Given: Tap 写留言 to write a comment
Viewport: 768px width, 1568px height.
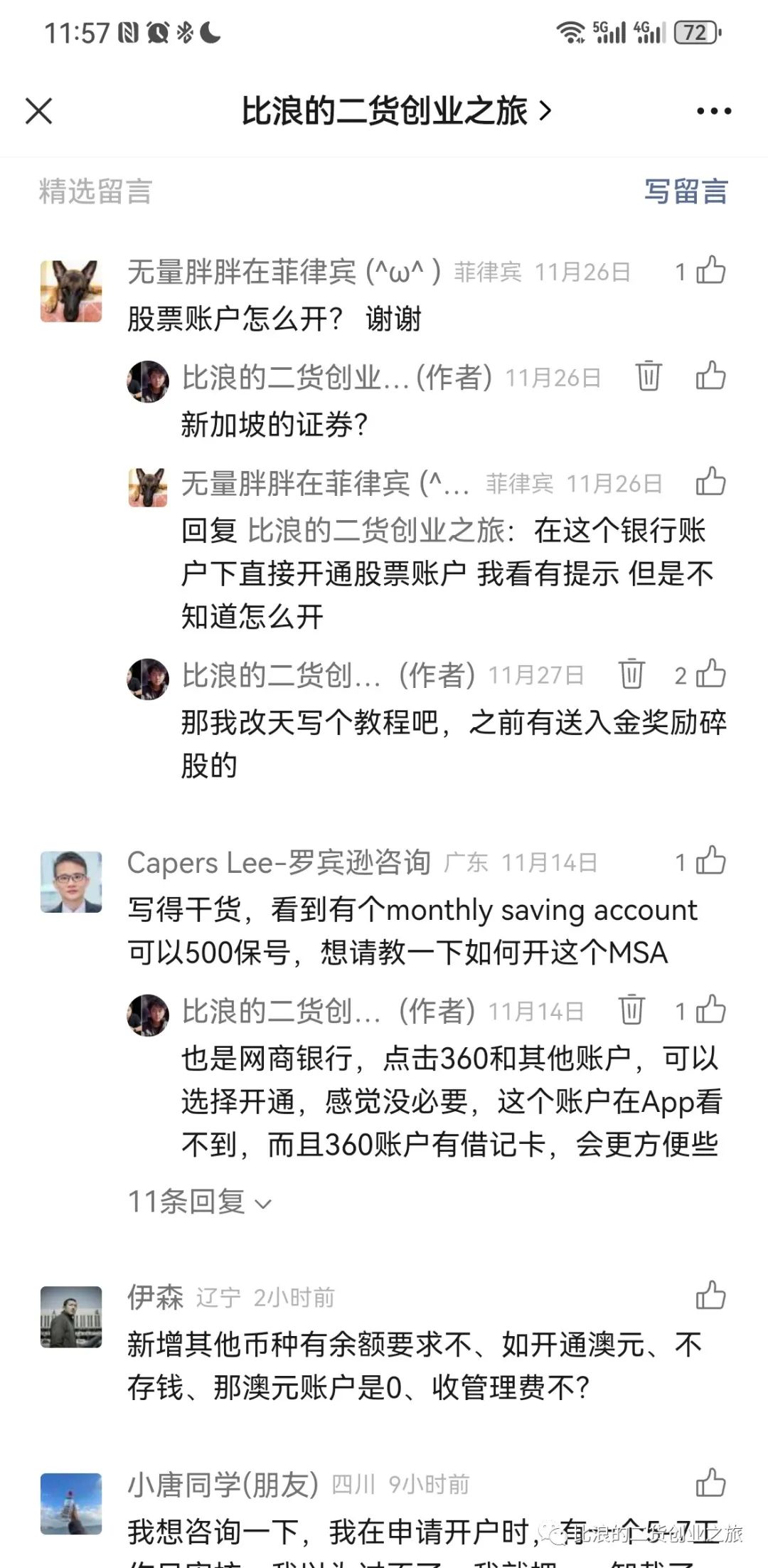Looking at the screenshot, I should (686, 191).
